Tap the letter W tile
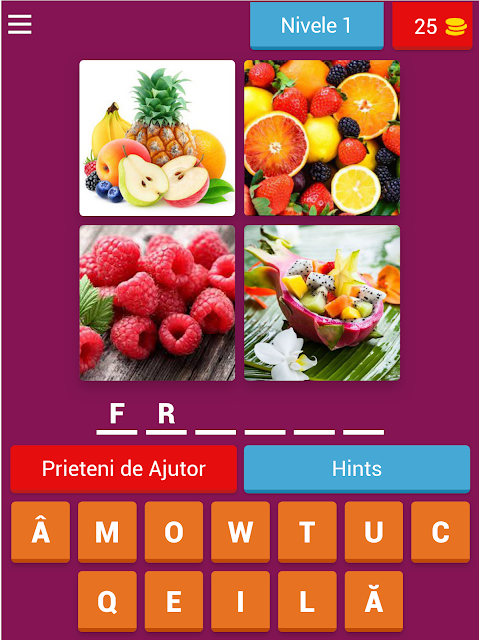 pyautogui.click(x=240, y=532)
